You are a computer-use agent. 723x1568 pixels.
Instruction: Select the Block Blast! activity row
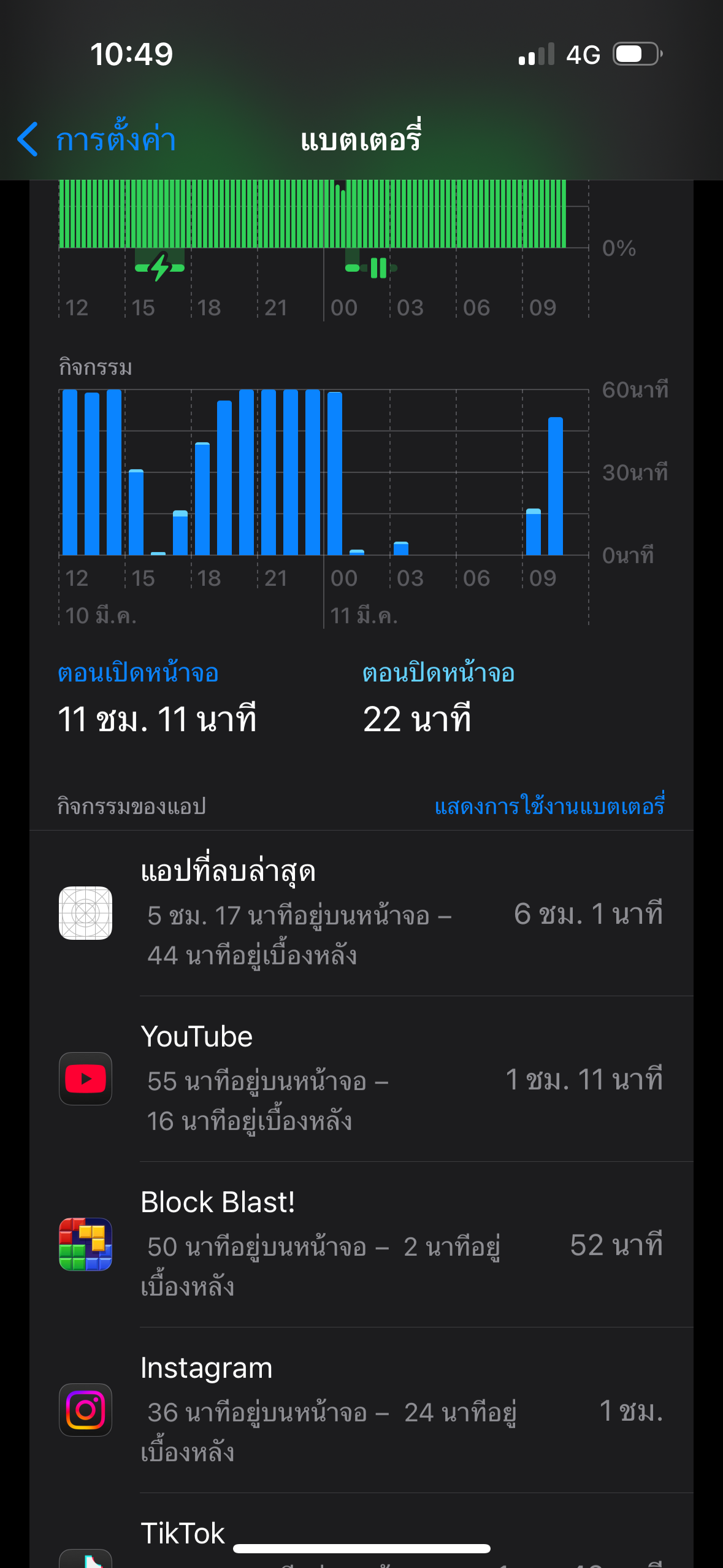tap(361, 1245)
